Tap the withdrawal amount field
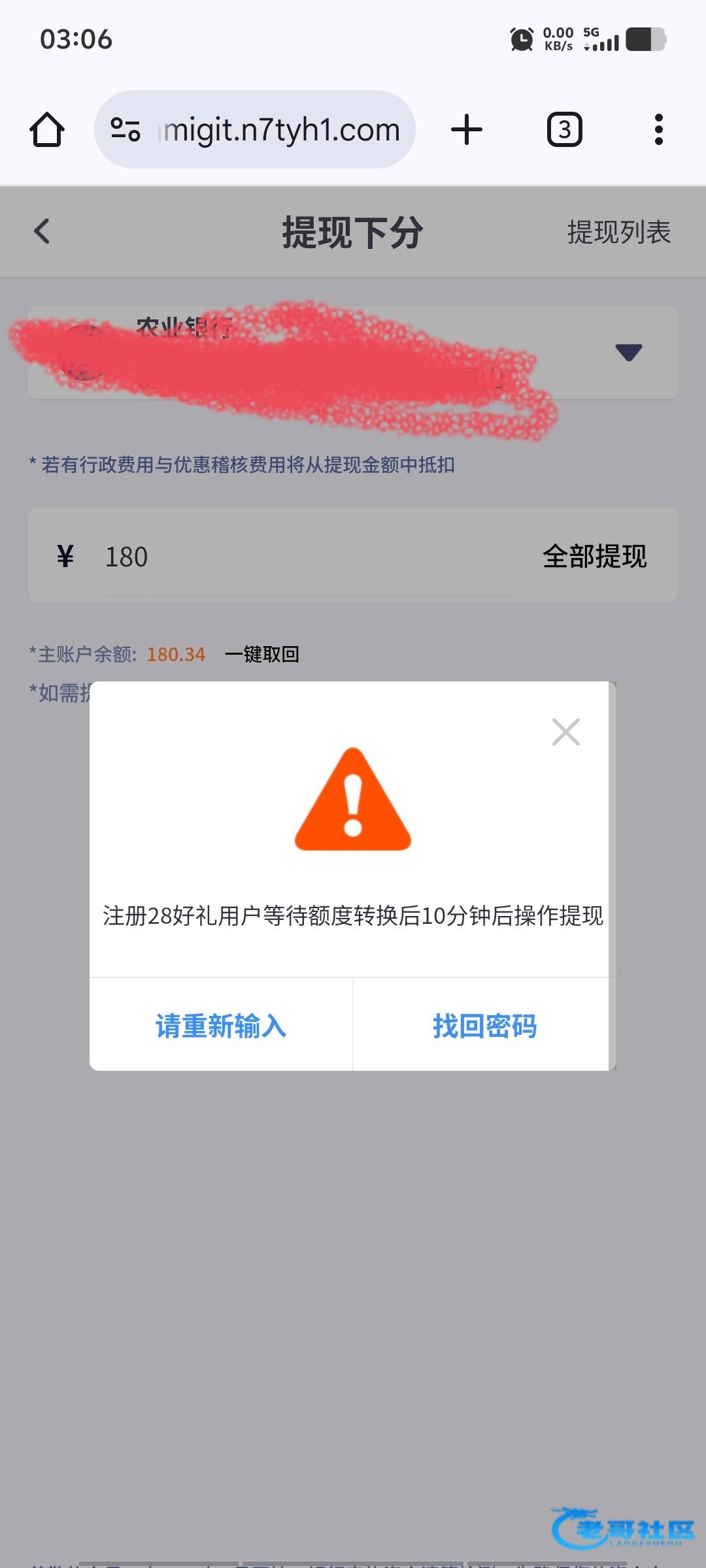 point(307,557)
